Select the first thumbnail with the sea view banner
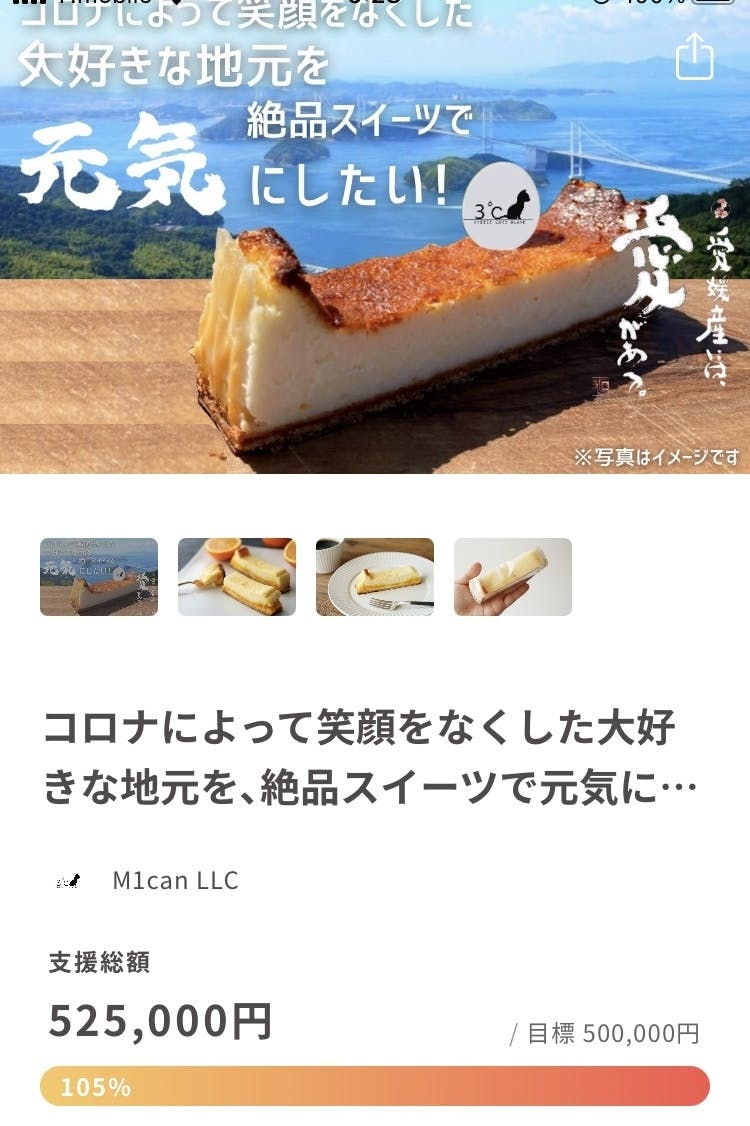 tap(99, 577)
